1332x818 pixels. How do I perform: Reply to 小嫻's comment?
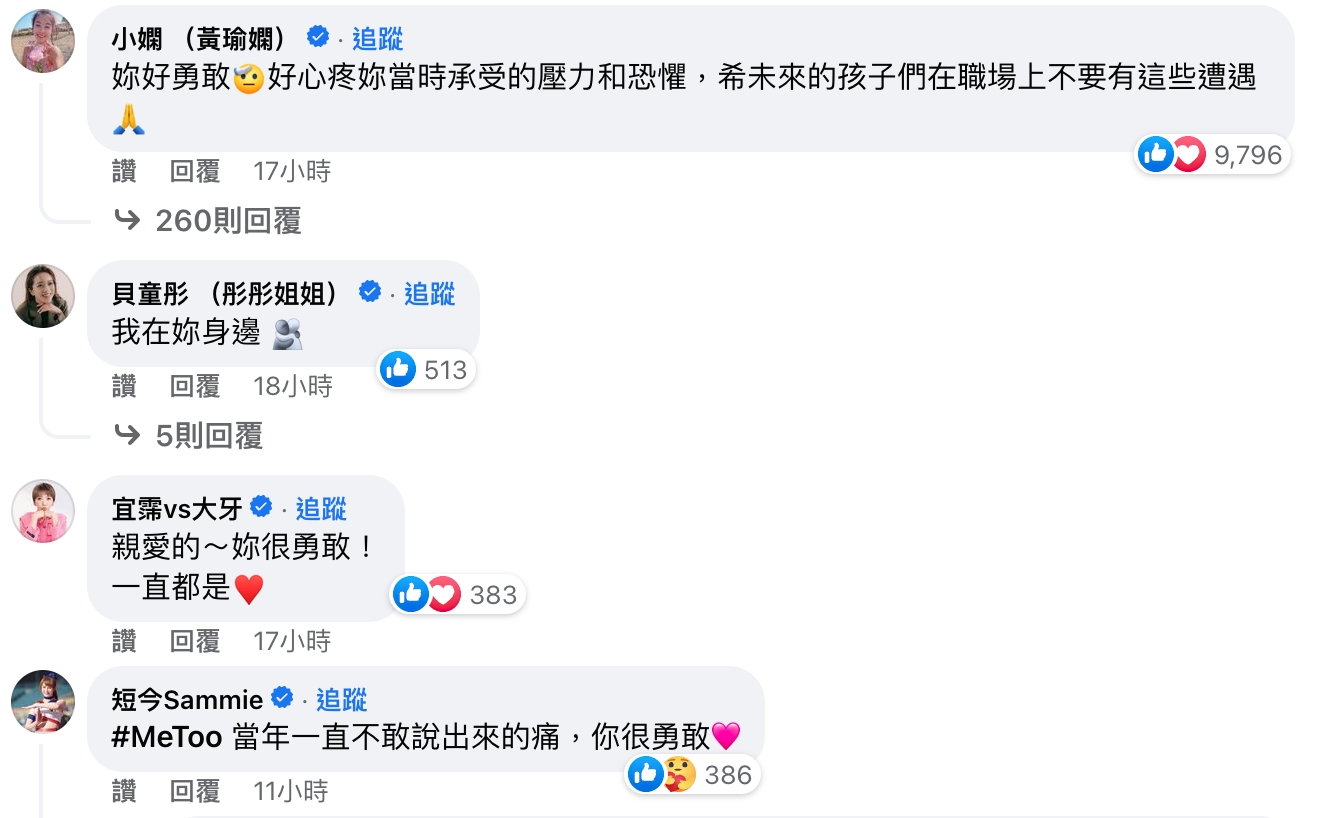click(x=194, y=171)
